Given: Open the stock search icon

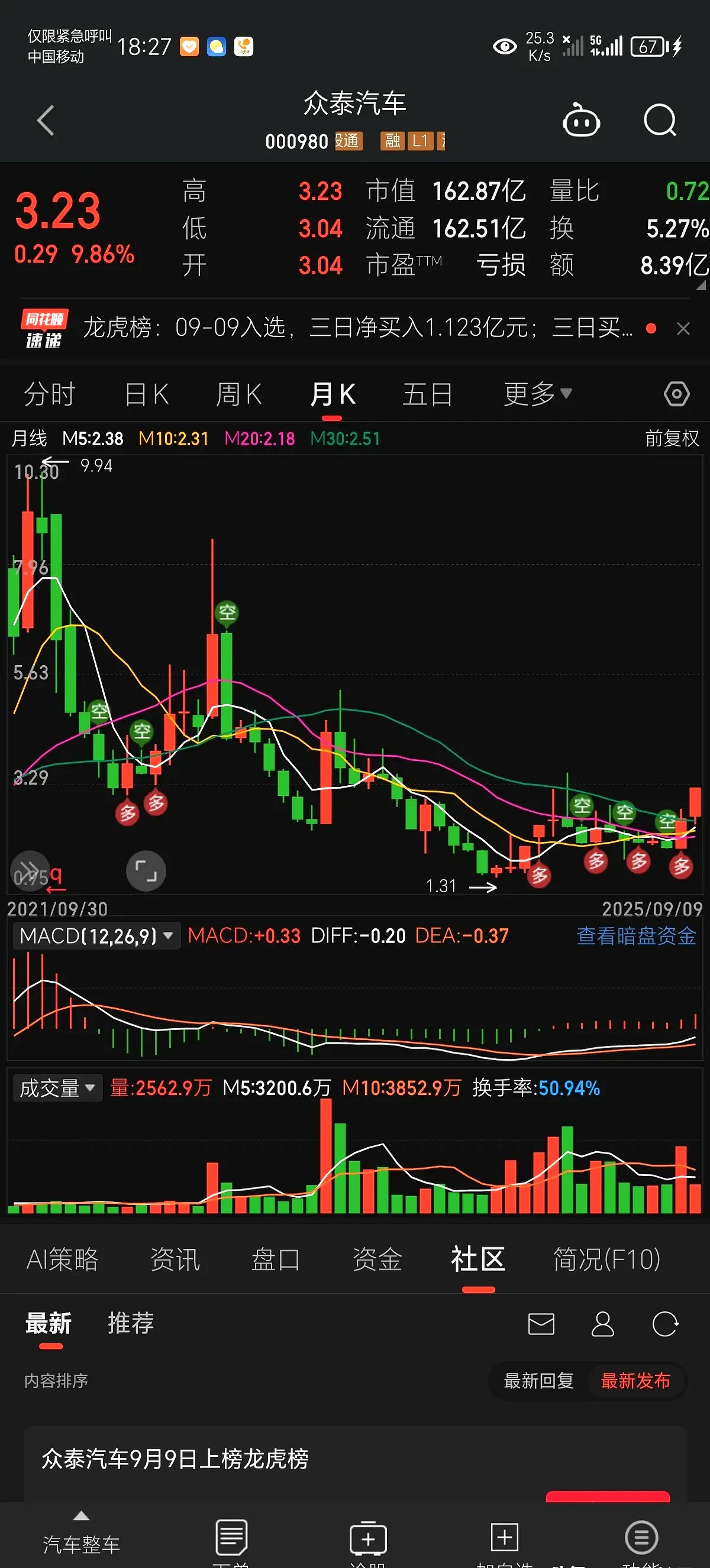Looking at the screenshot, I should [660, 121].
